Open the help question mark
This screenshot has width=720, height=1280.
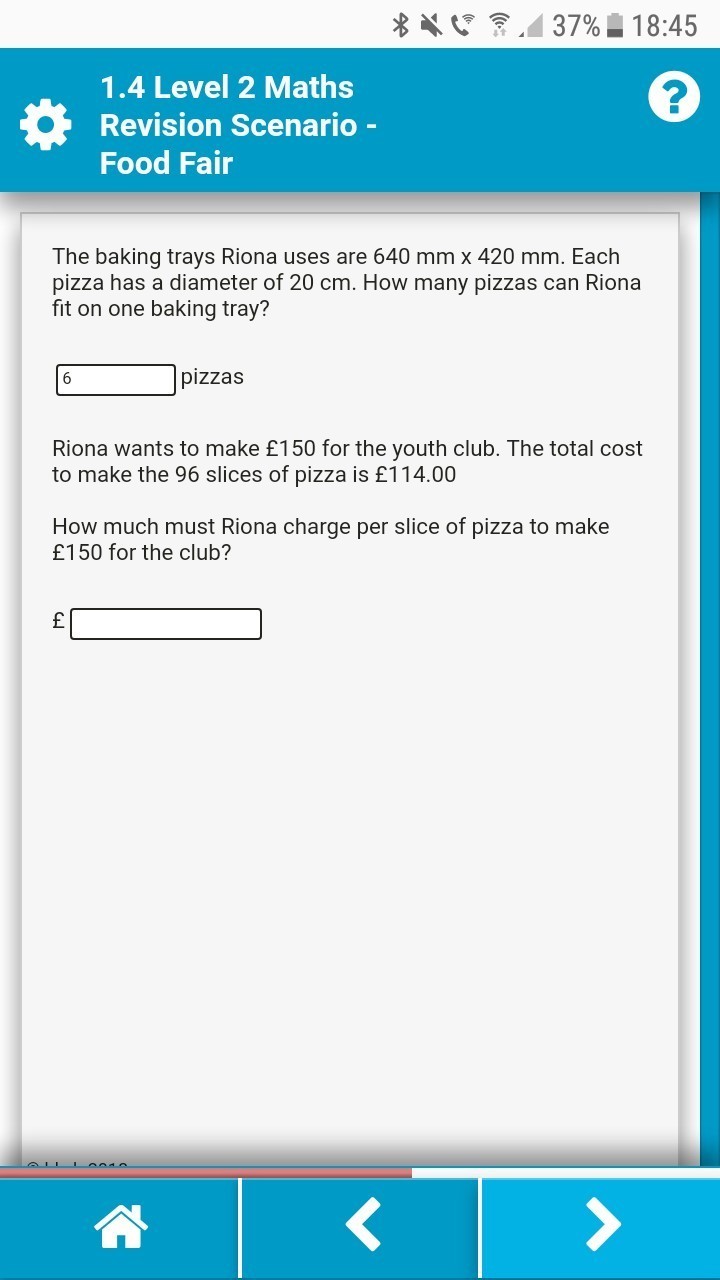(x=673, y=98)
